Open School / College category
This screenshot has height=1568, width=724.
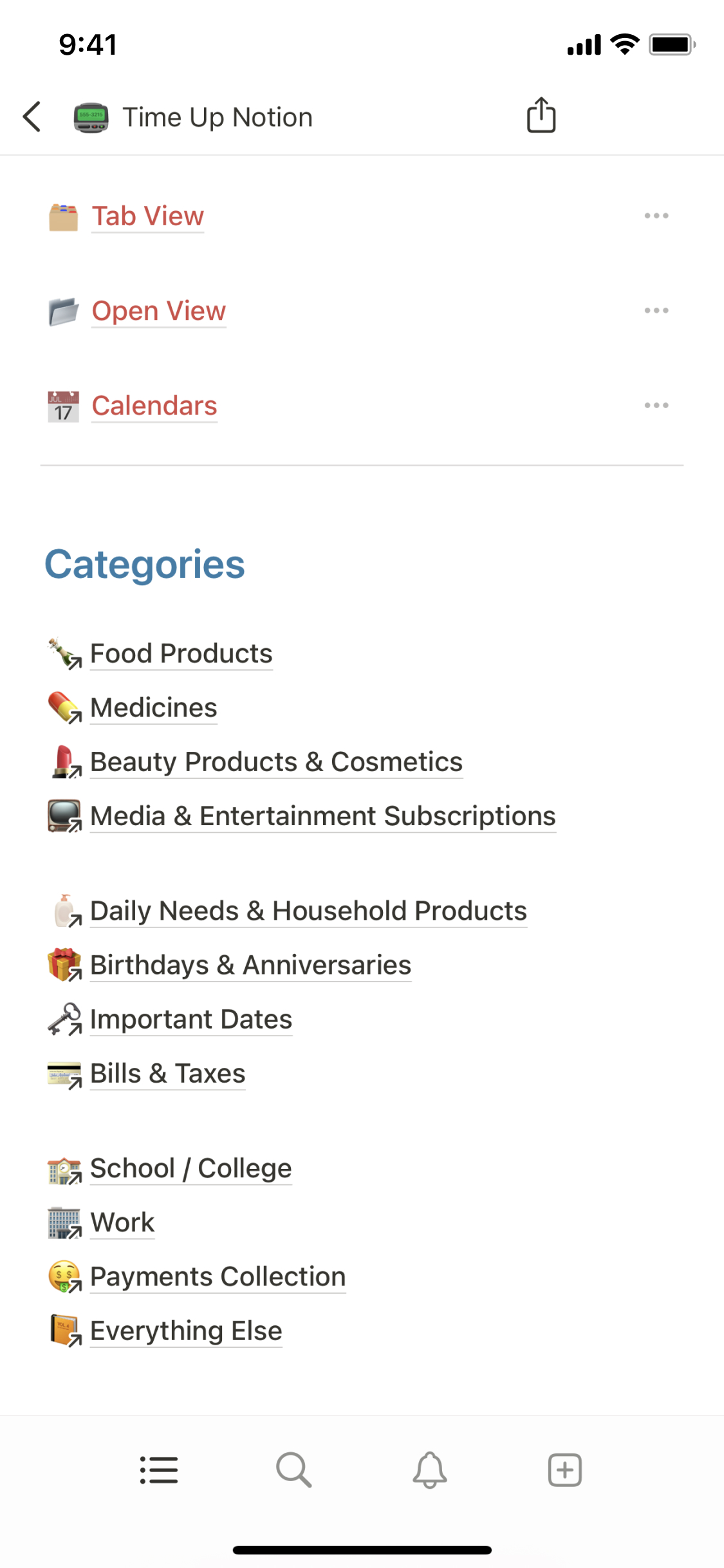[x=190, y=1168]
